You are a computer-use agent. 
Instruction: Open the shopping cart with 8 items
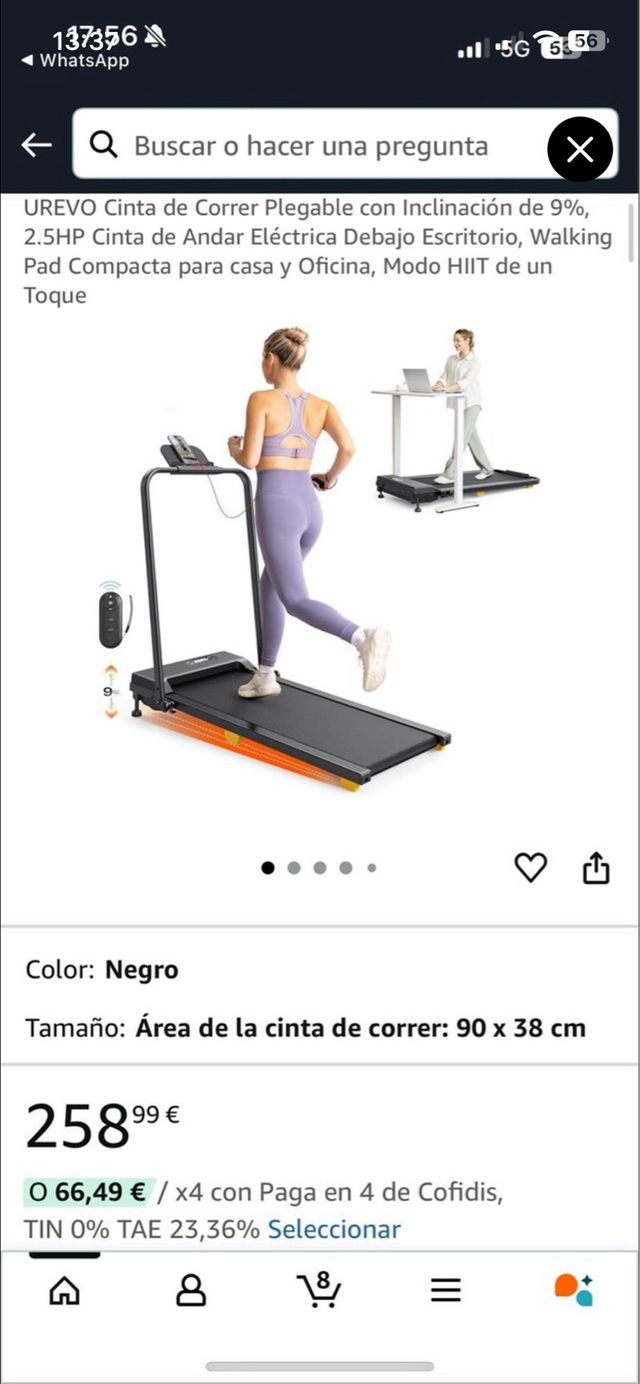click(x=319, y=1290)
